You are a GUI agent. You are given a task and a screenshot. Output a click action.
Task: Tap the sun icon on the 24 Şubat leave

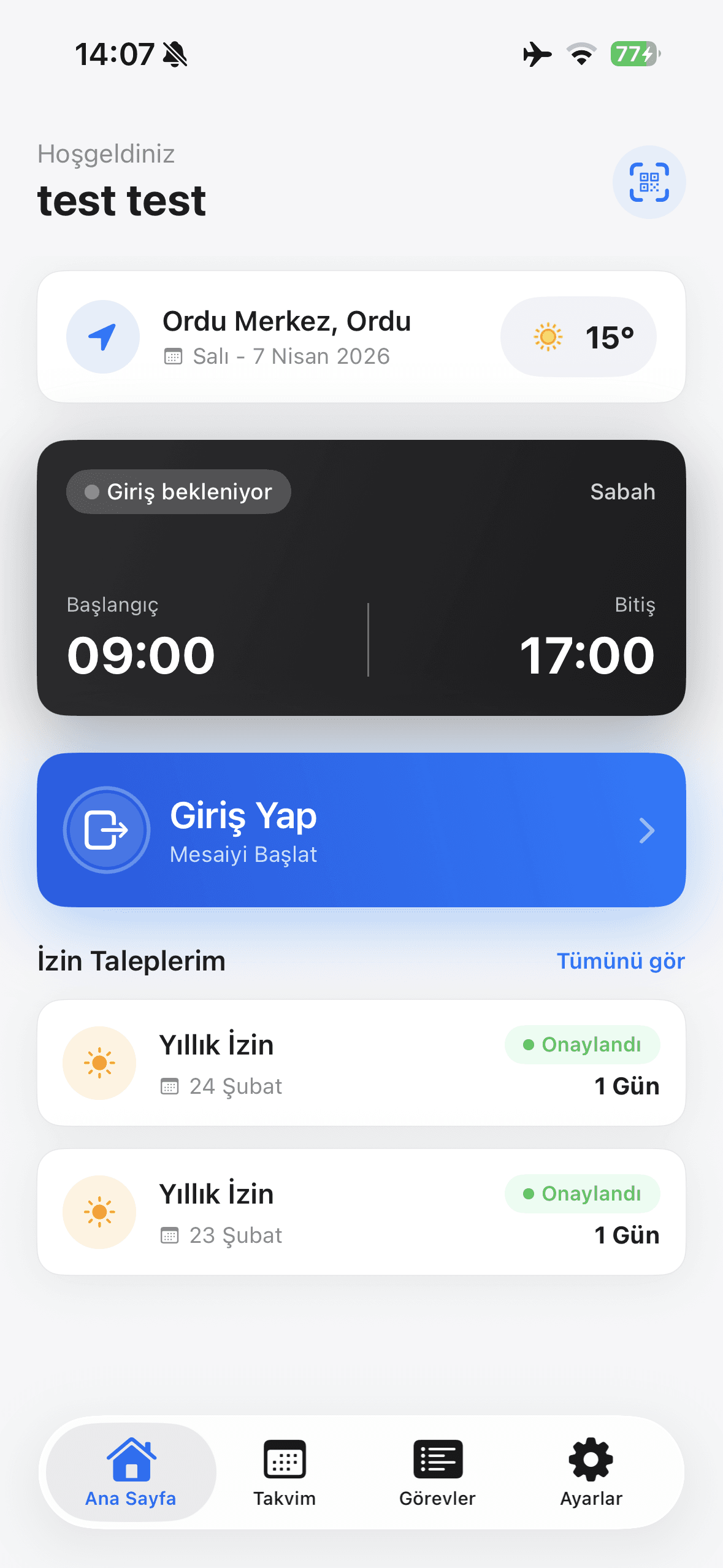tap(99, 1063)
